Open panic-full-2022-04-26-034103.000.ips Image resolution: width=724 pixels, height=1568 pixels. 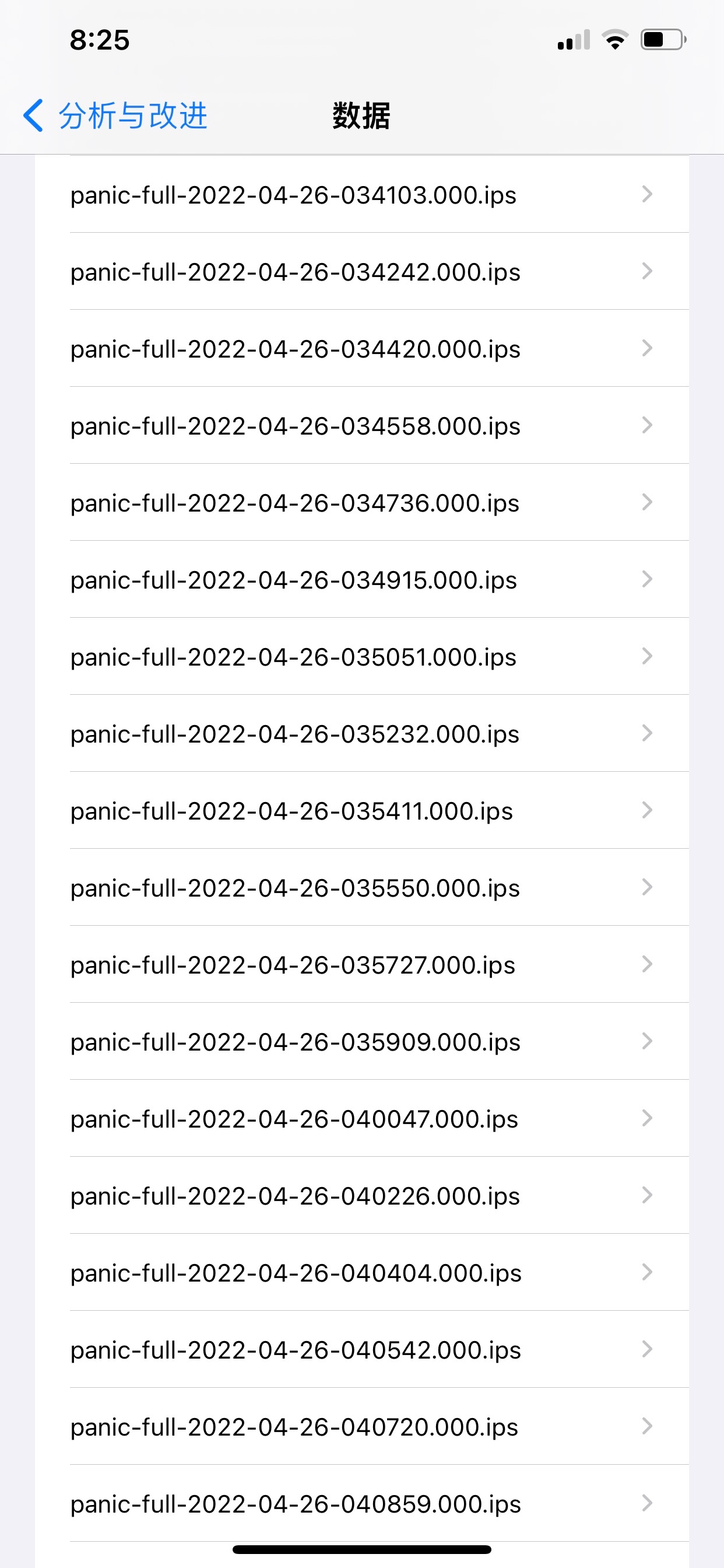(361, 195)
